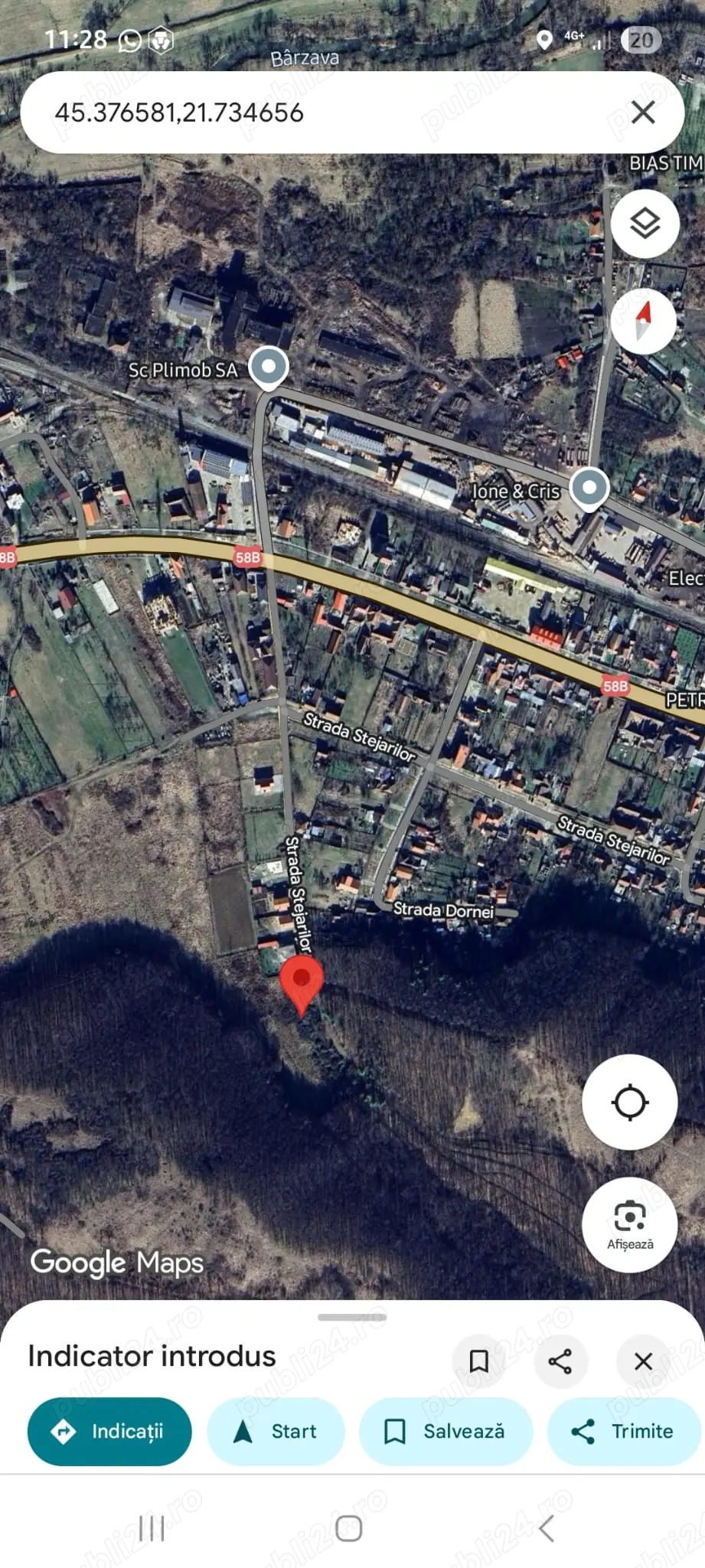This screenshot has height=1568, width=705.
Task: Share the pin from the panel header
Action: coord(560,1361)
